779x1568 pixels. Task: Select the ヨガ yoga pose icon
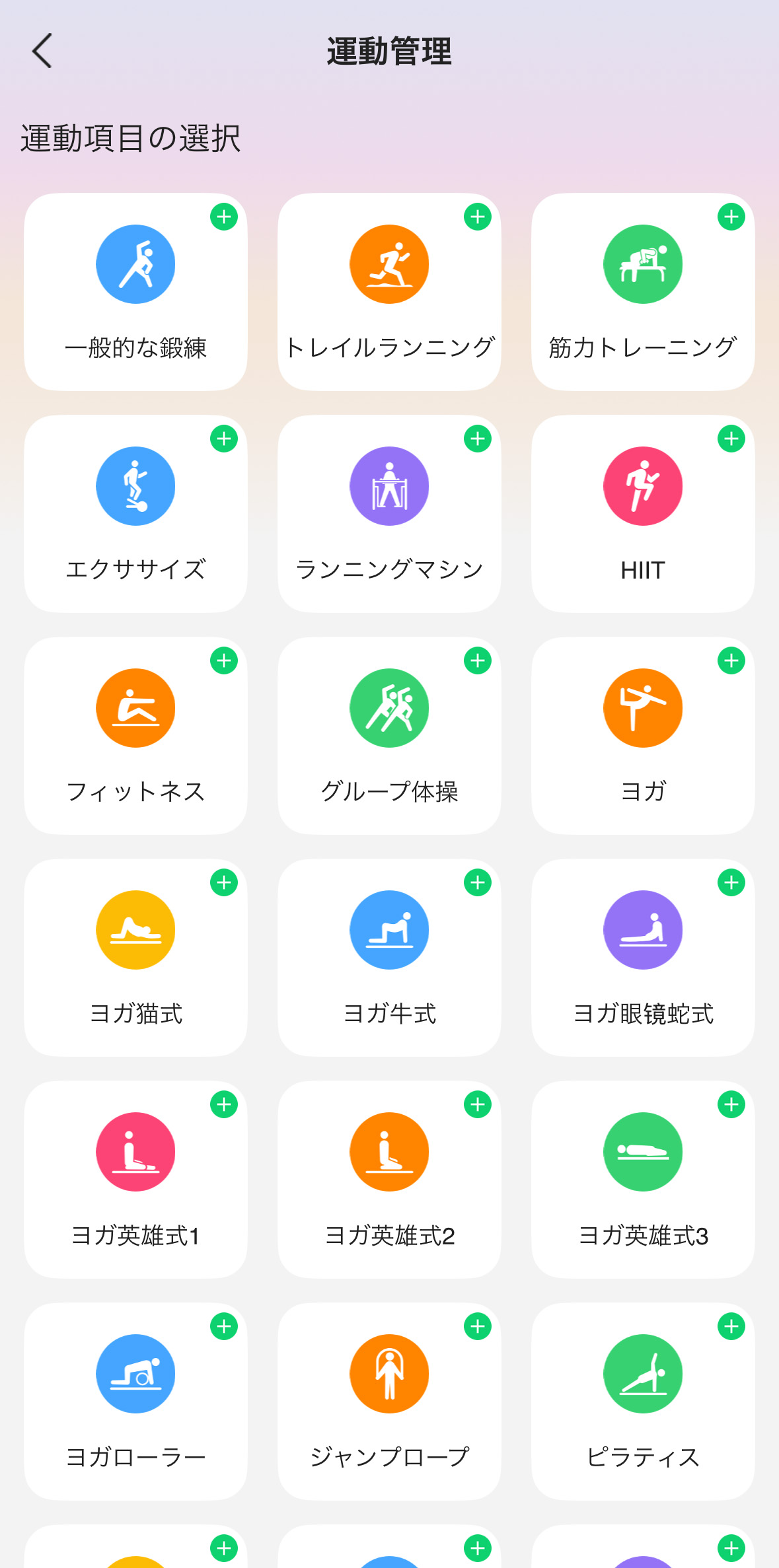643,707
